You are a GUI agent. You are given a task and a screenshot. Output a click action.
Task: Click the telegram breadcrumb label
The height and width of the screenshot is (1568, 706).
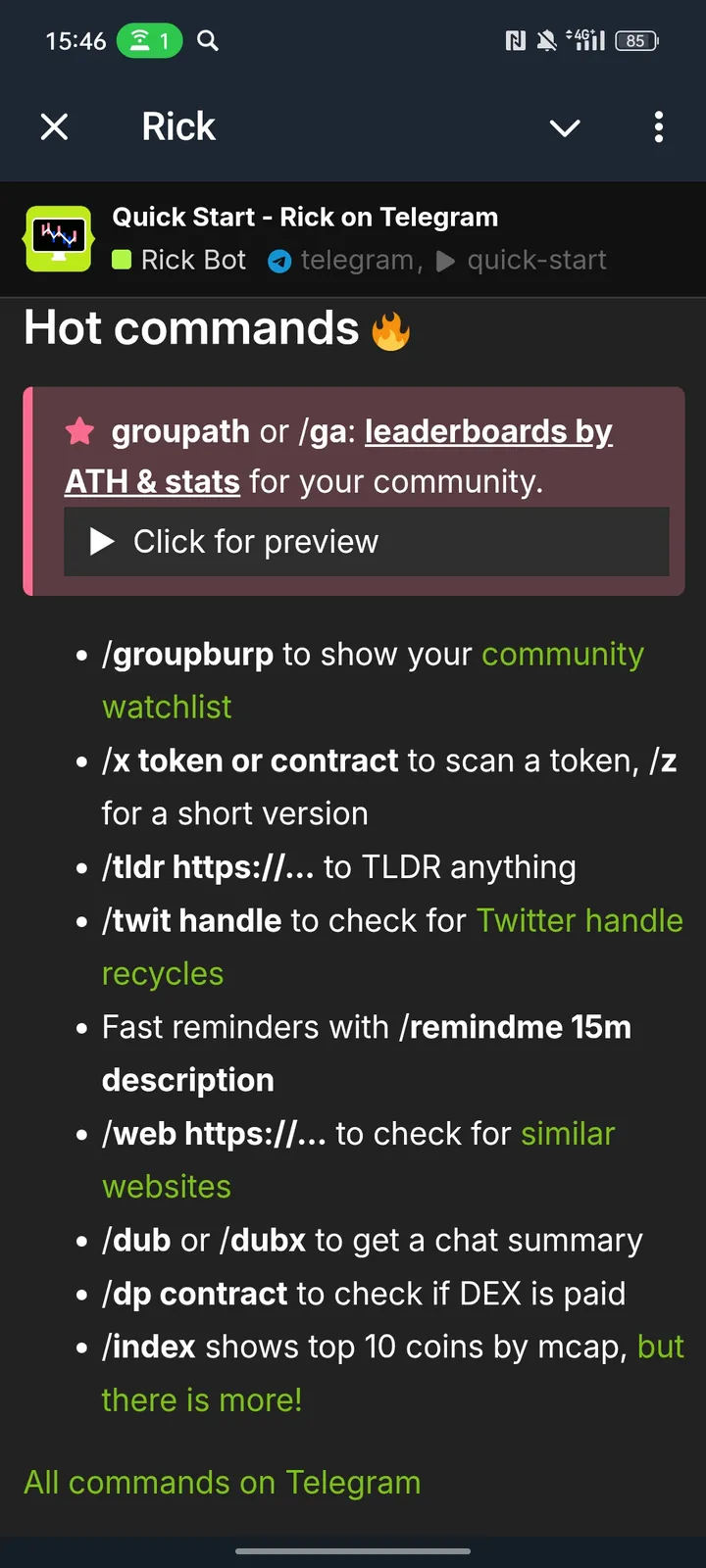point(356,261)
